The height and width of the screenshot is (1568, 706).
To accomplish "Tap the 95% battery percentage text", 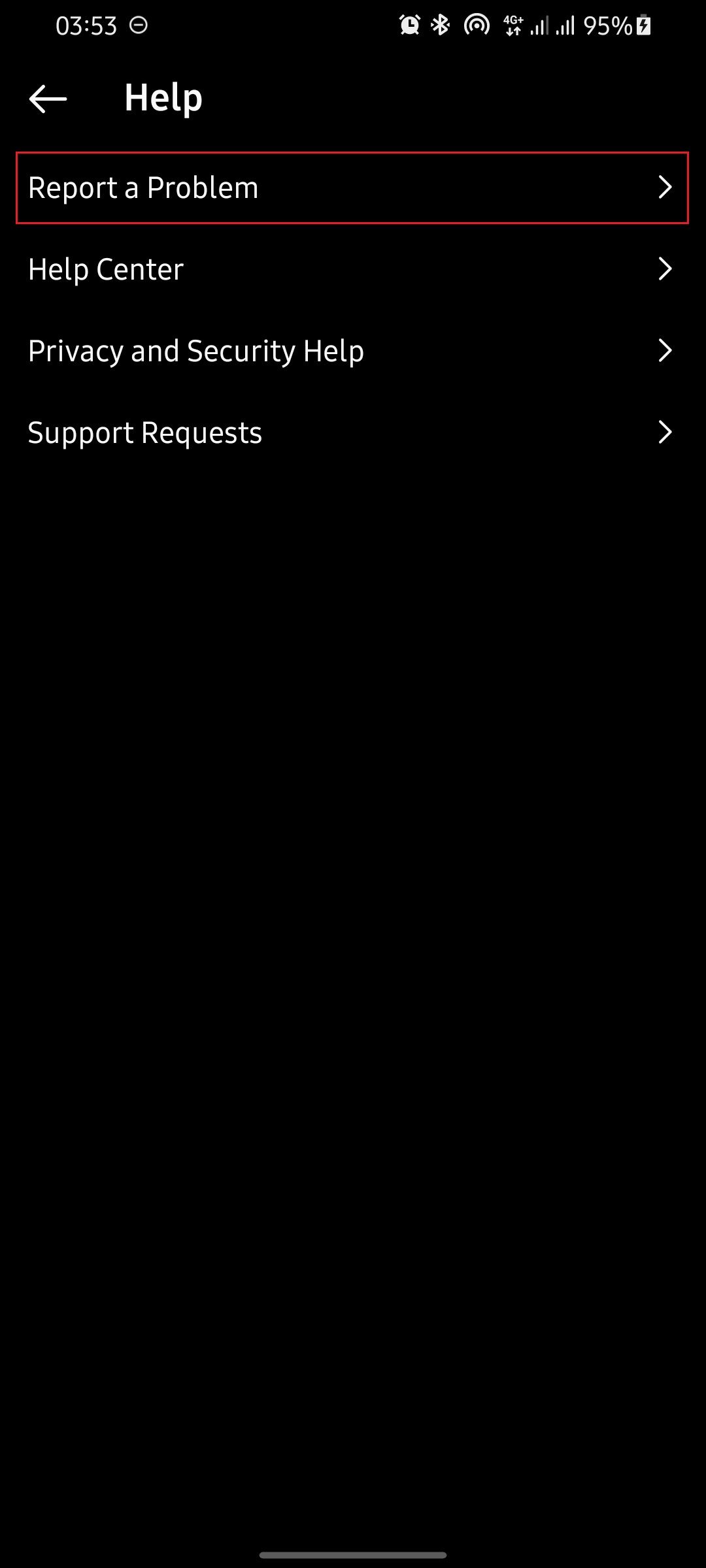I will coord(608,25).
